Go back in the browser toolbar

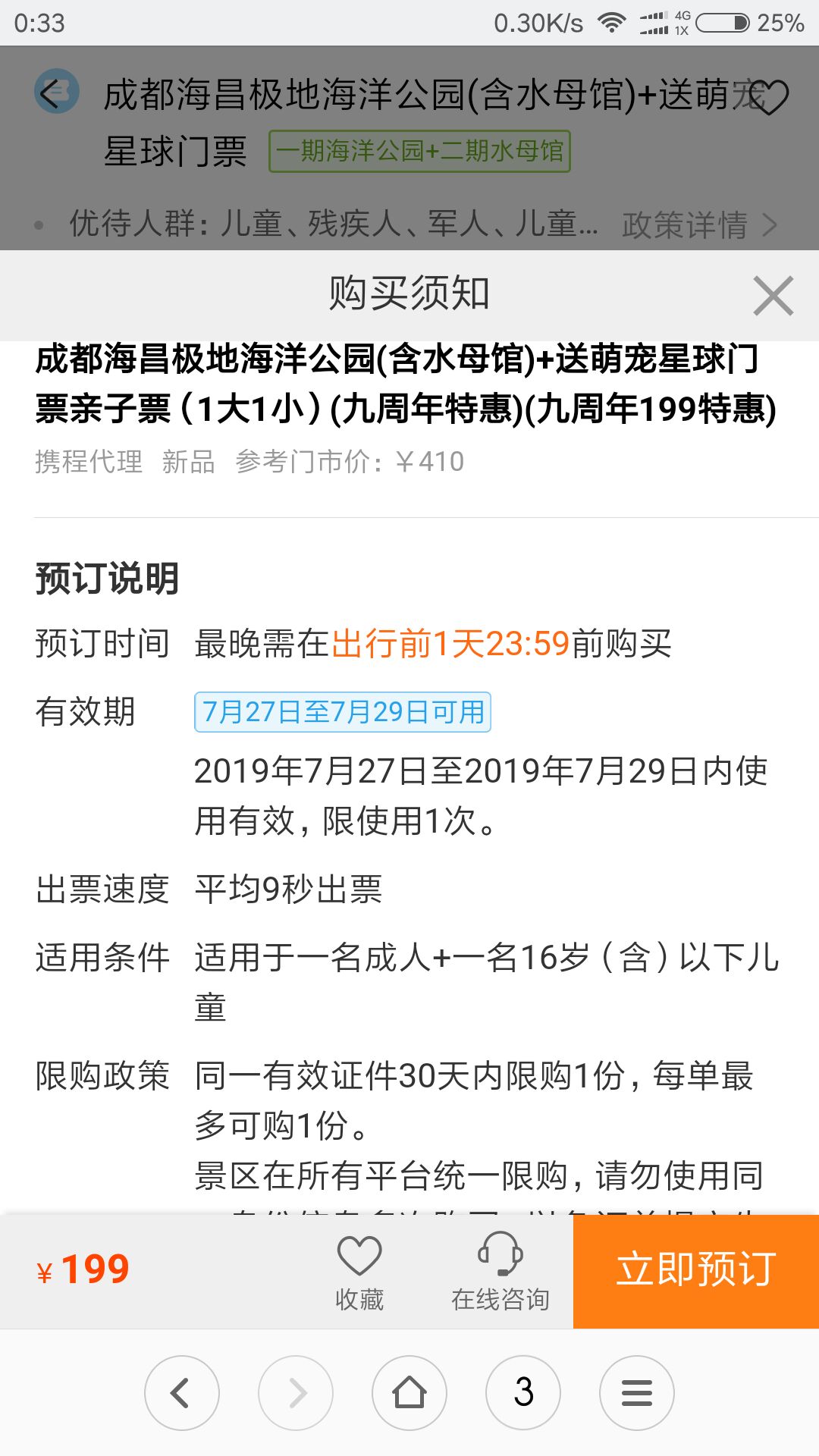coord(182,1393)
